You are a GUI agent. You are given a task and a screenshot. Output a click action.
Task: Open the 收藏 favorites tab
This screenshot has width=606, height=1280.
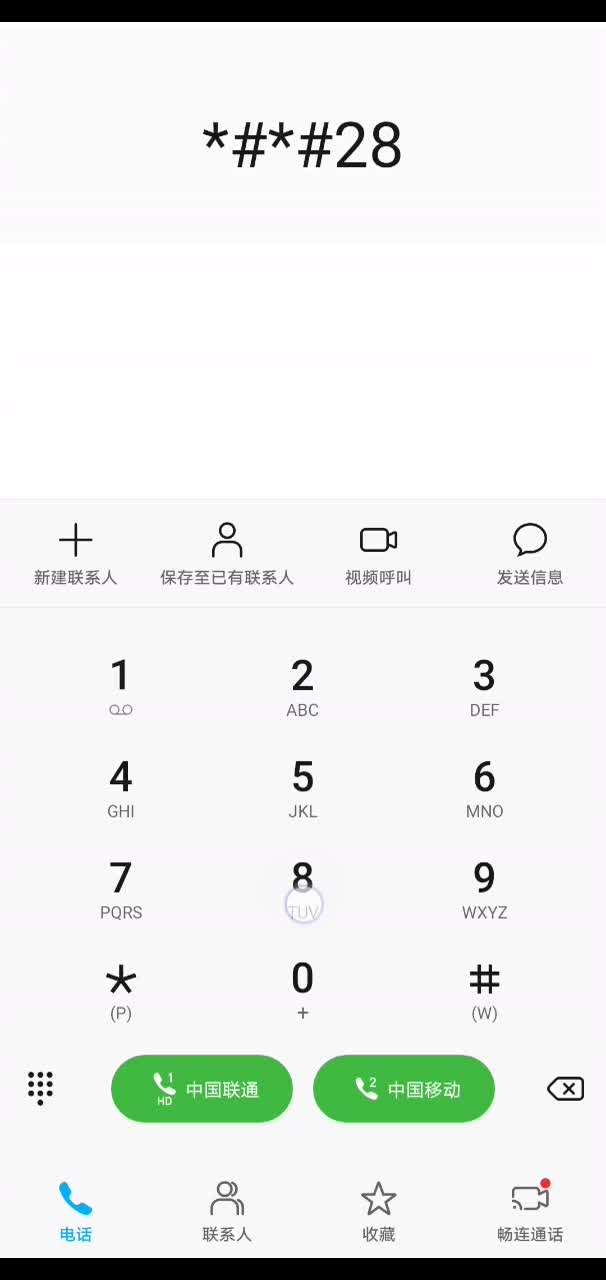pyautogui.click(x=378, y=1211)
